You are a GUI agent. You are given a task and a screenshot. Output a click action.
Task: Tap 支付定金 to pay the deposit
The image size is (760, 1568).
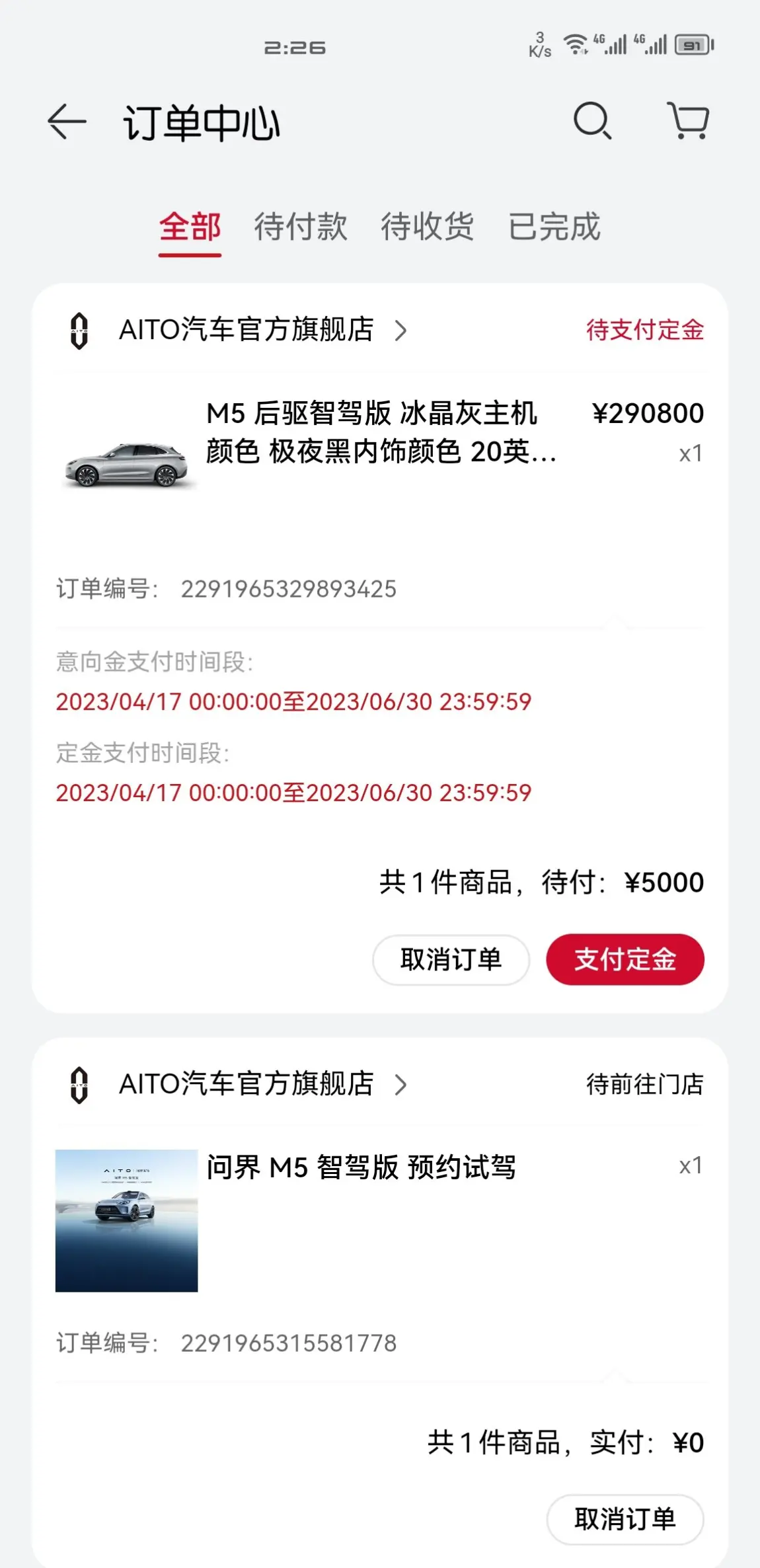pyautogui.click(x=625, y=959)
